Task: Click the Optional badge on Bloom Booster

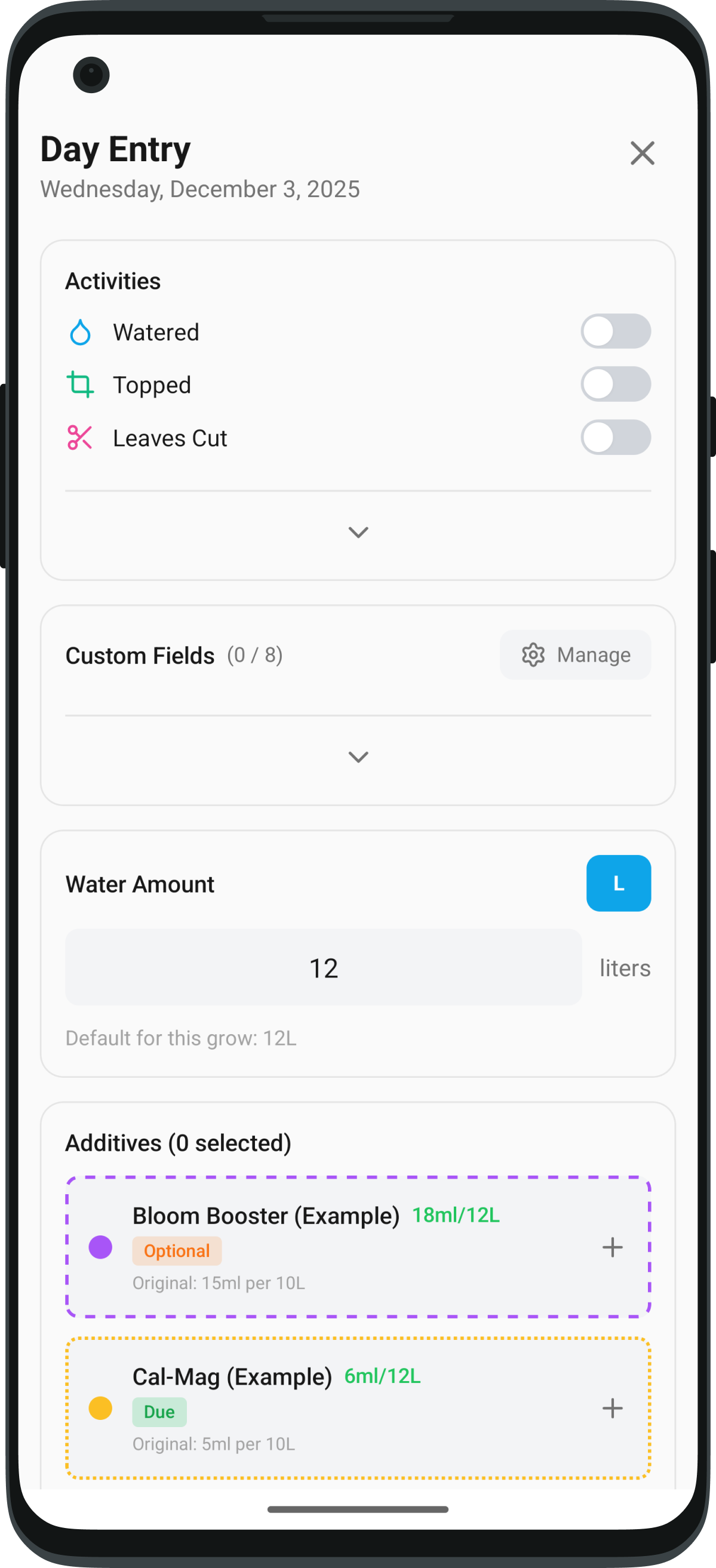Action: (x=177, y=1251)
